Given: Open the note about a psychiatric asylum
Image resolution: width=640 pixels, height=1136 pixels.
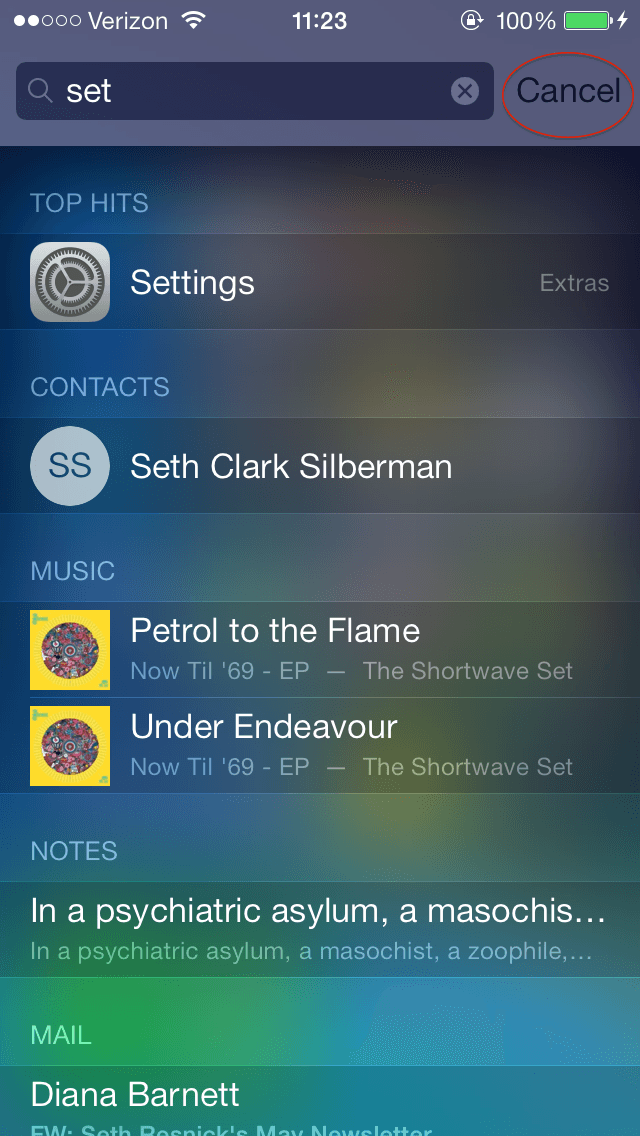Looking at the screenshot, I should (320, 929).
